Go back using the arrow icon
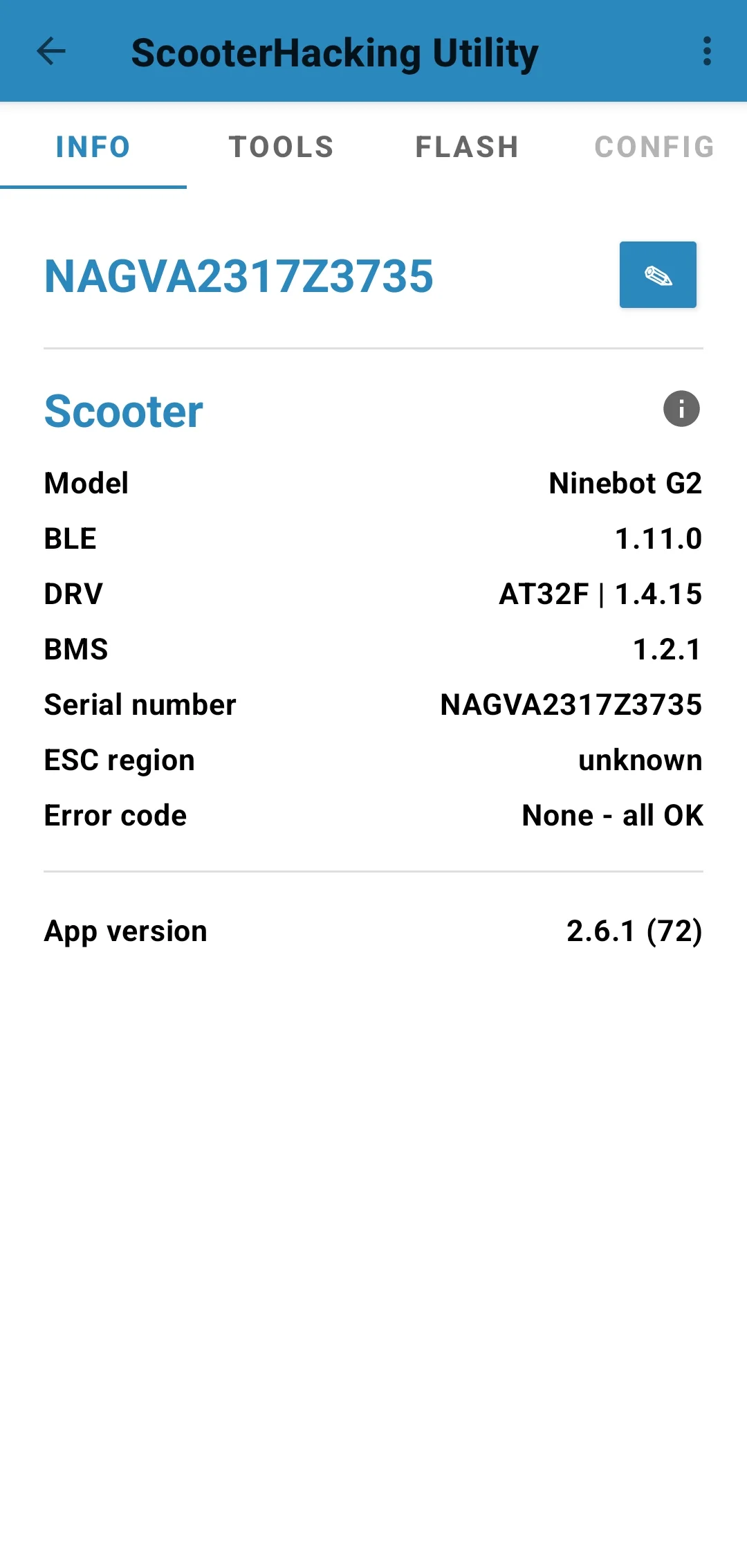747x1568 pixels. (x=51, y=51)
